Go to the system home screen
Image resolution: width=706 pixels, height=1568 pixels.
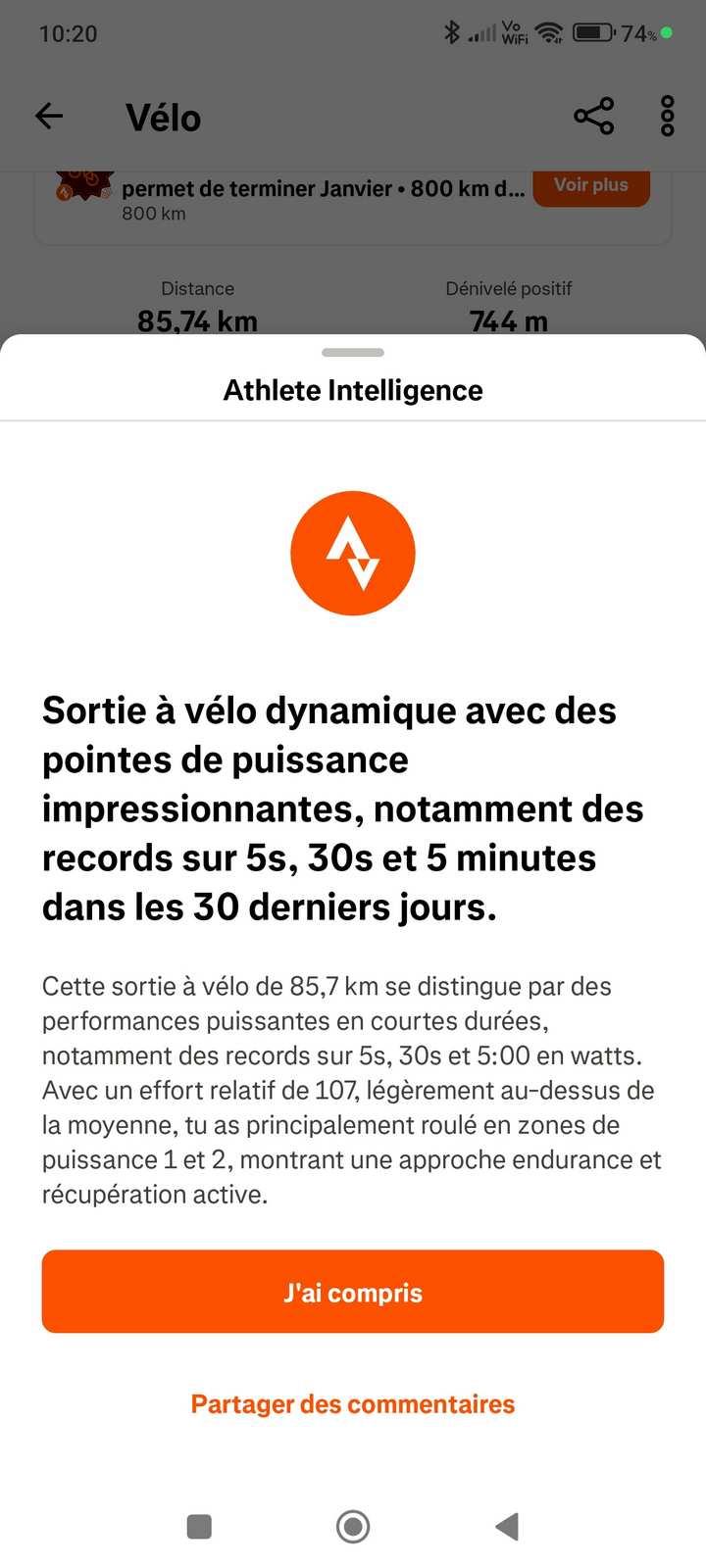(x=353, y=1526)
